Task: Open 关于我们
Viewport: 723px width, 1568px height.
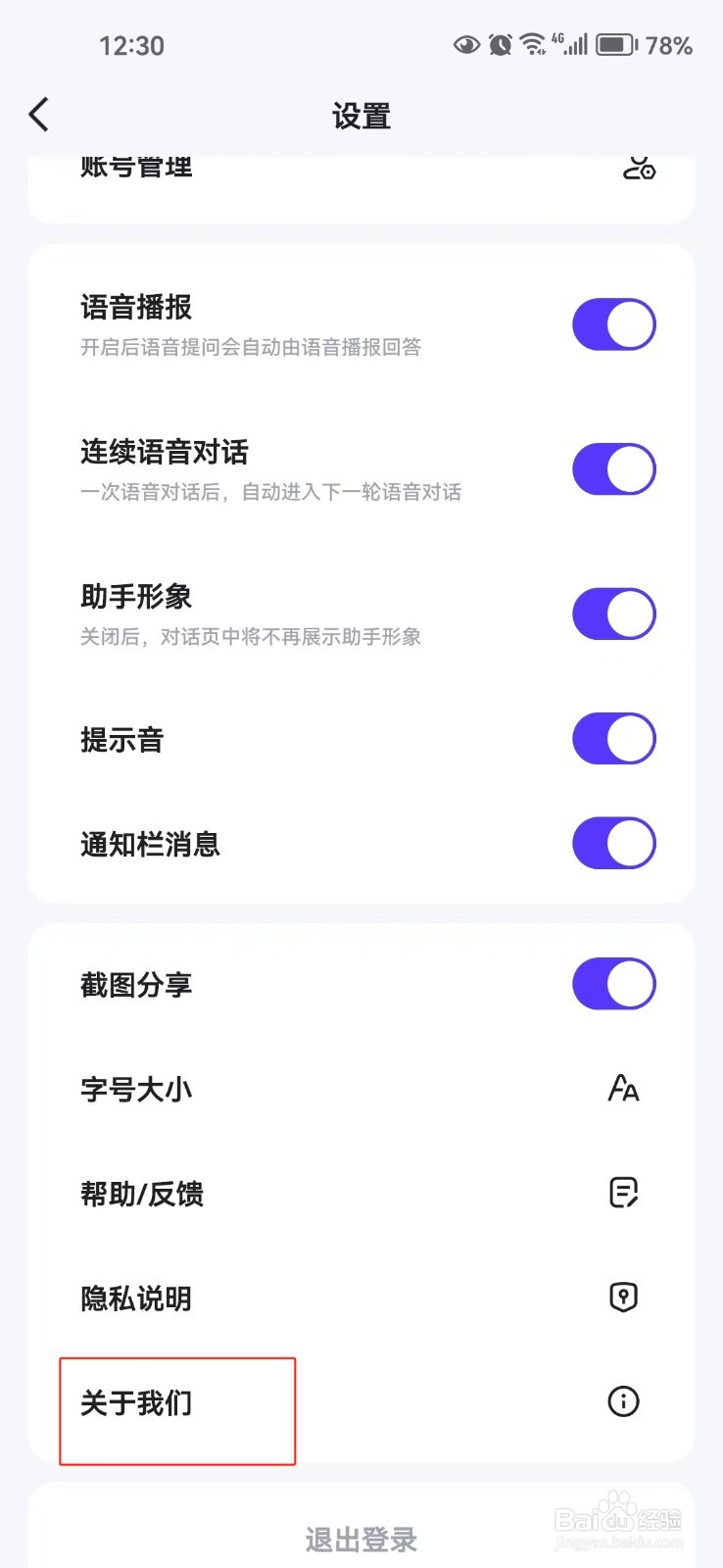Action: pyautogui.click(x=361, y=1403)
